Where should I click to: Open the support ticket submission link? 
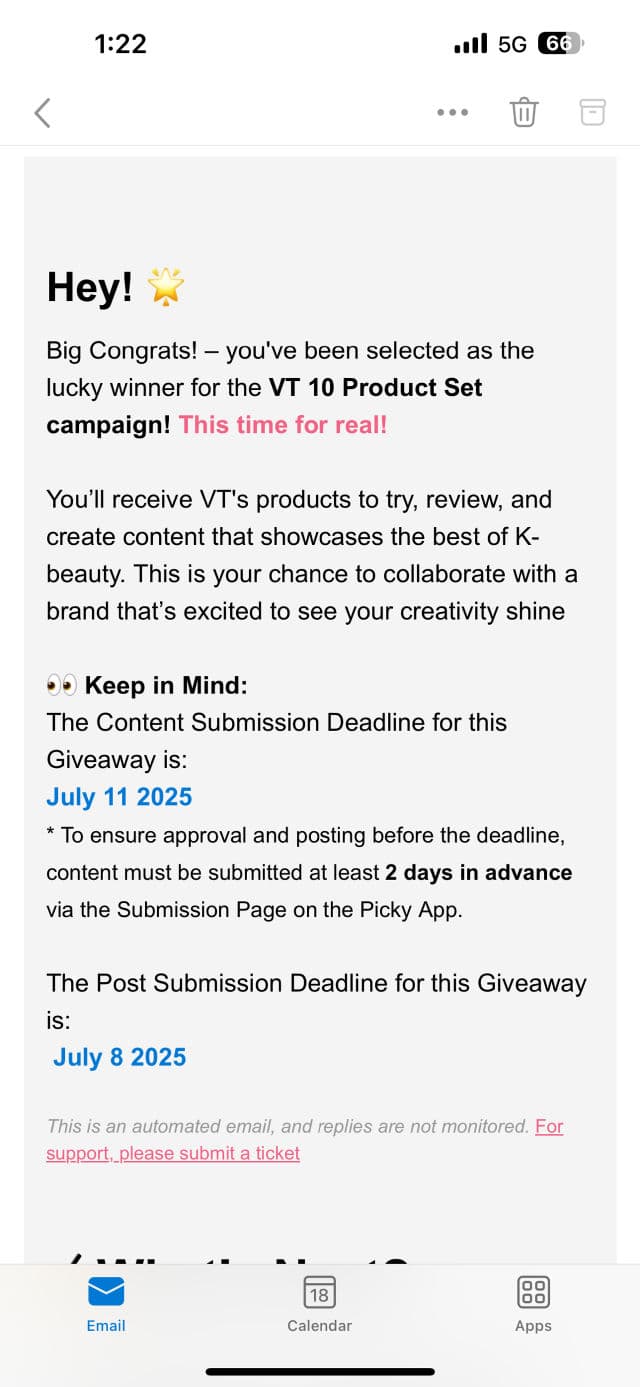173,1153
